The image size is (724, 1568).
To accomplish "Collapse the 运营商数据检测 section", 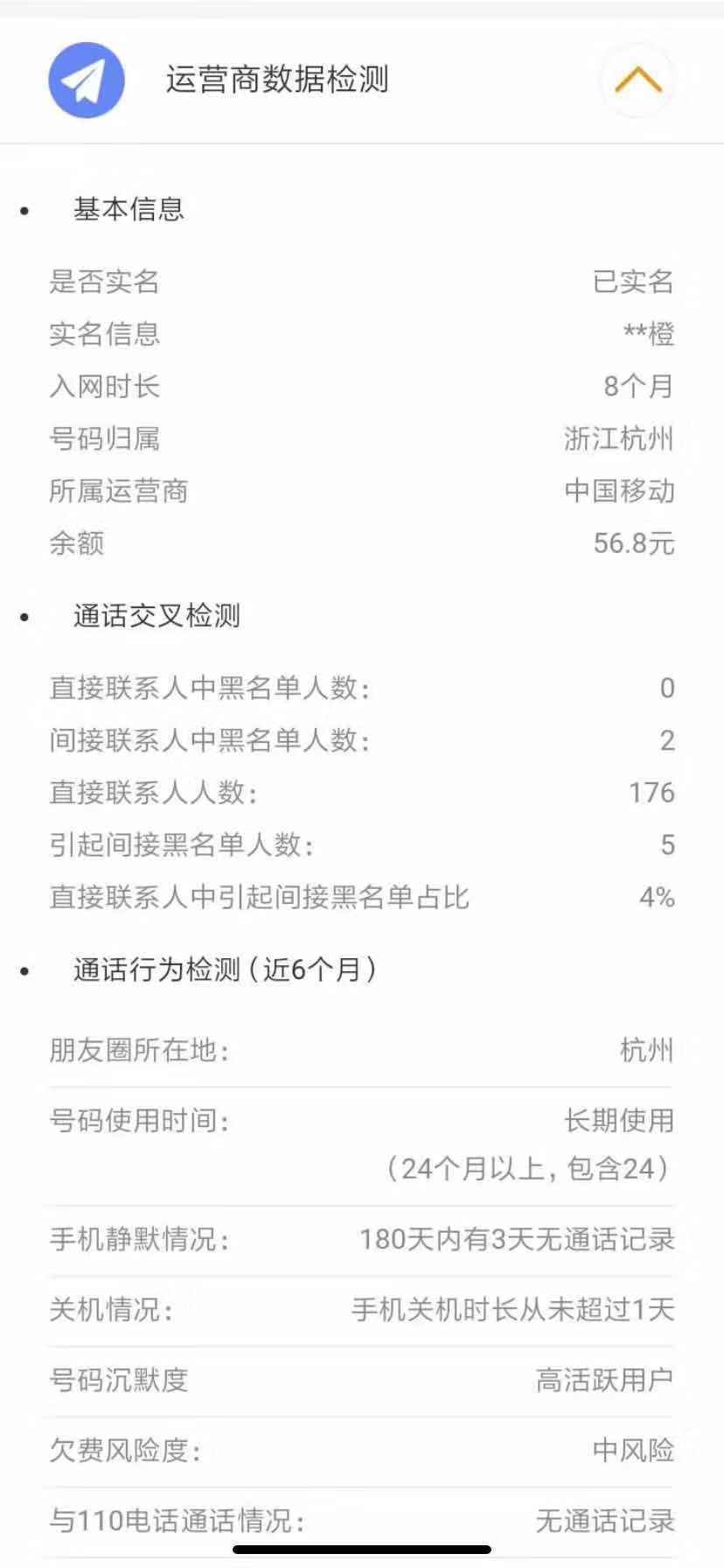I will pyautogui.click(x=637, y=80).
